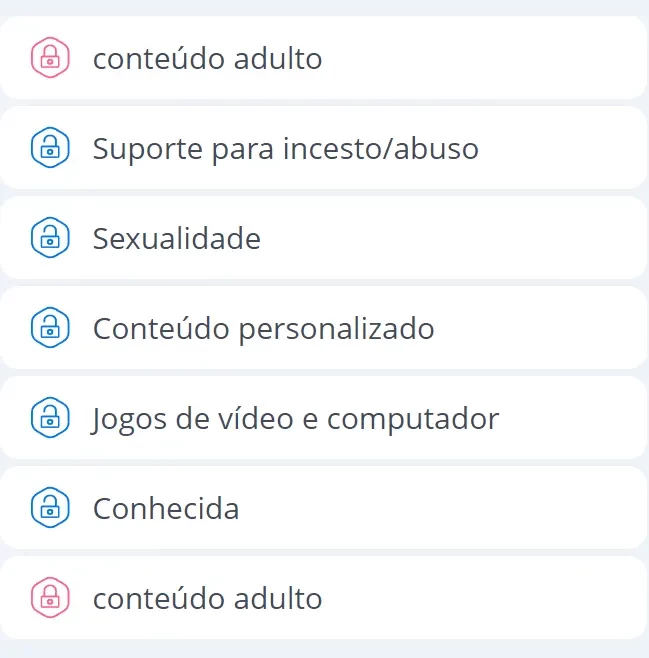Viewport: 649px width, 658px height.
Task: Open the Suporte para incesto/abuso row
Action: click(x=285, y=149)
